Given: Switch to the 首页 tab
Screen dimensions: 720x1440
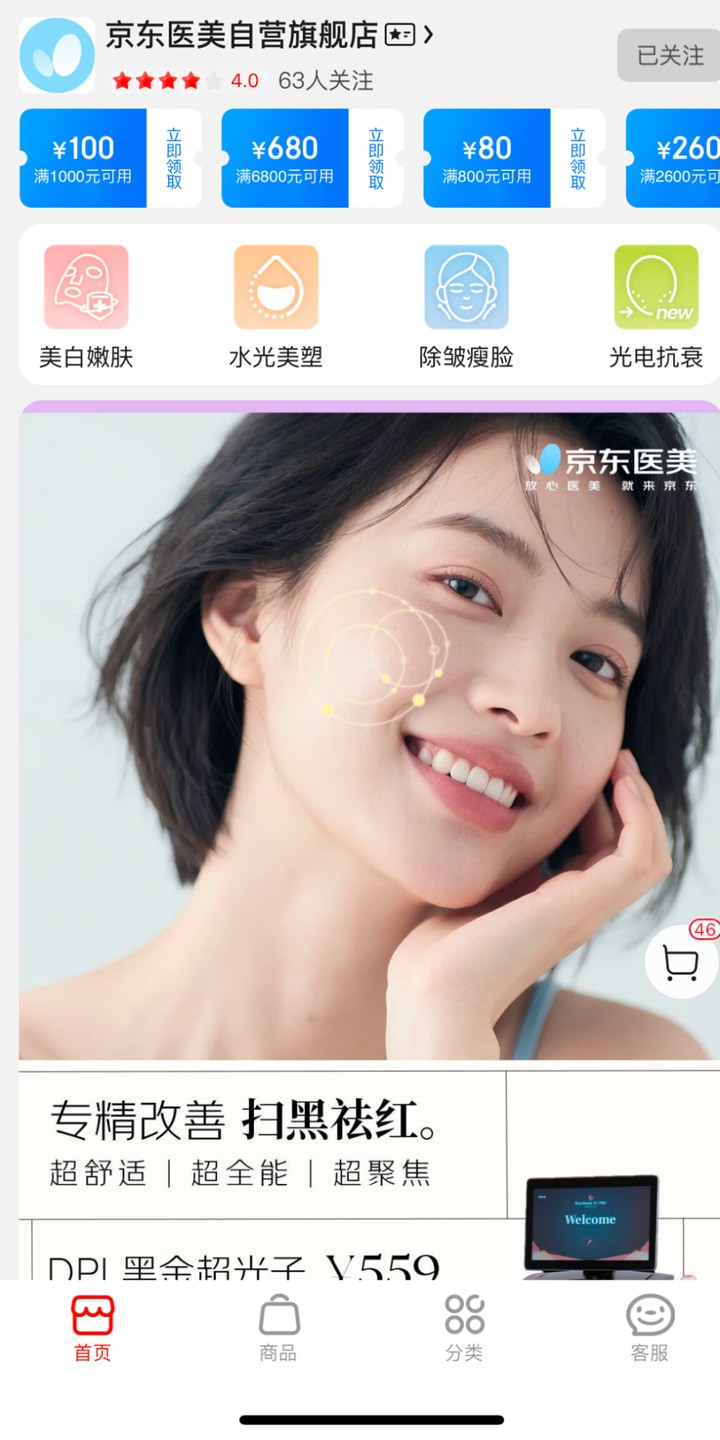Looking at the screenshot, I should (92, 1328).
